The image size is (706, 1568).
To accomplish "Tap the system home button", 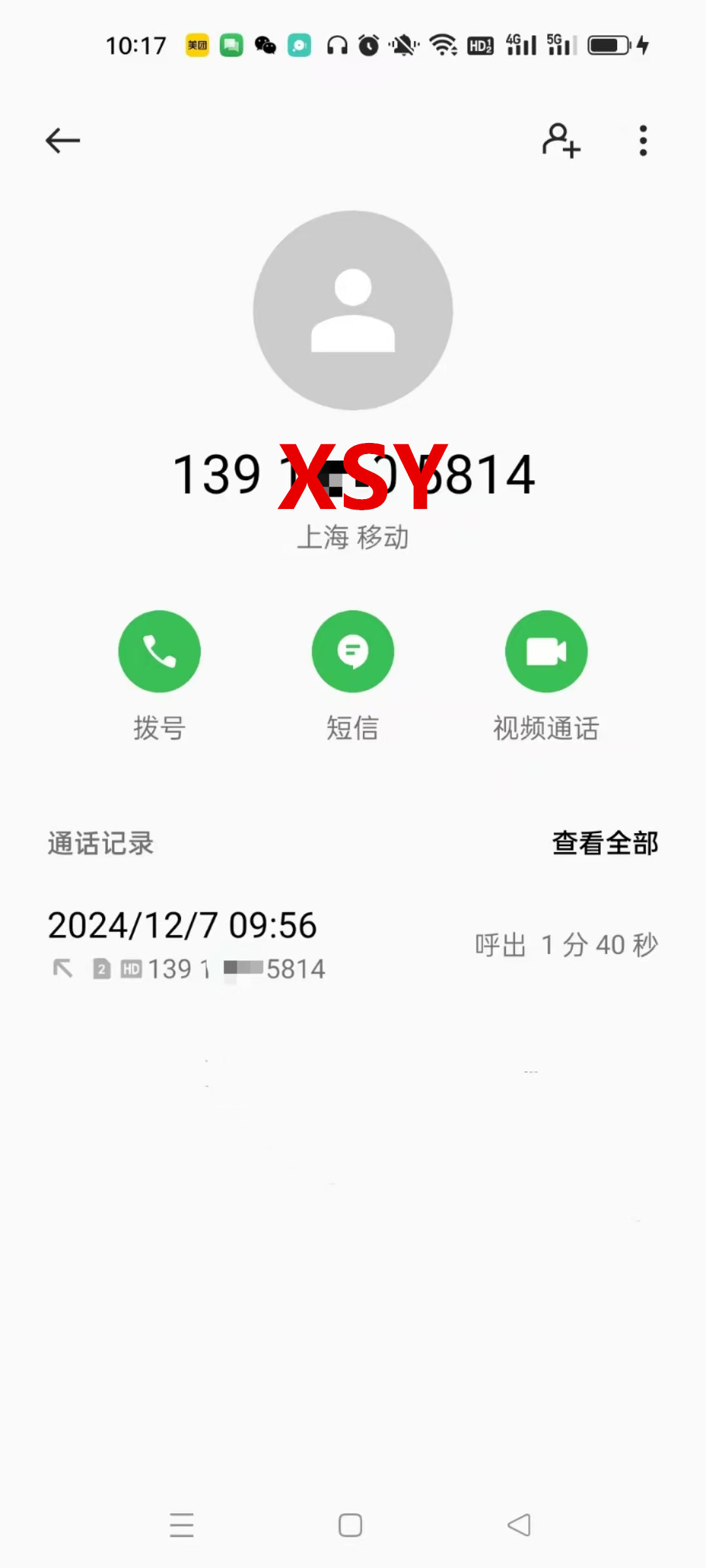I will coord(350,1526).
